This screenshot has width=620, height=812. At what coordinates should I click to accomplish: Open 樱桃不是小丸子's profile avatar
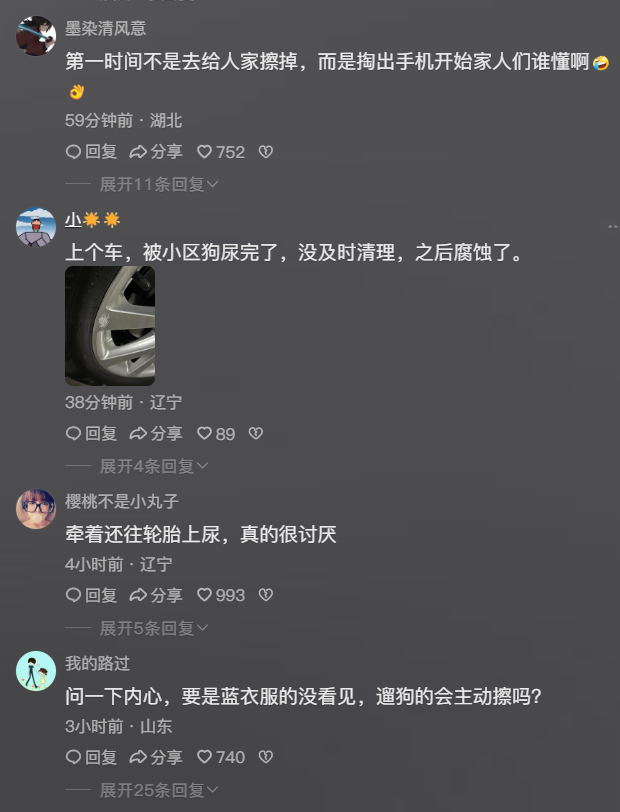[36, 509]
